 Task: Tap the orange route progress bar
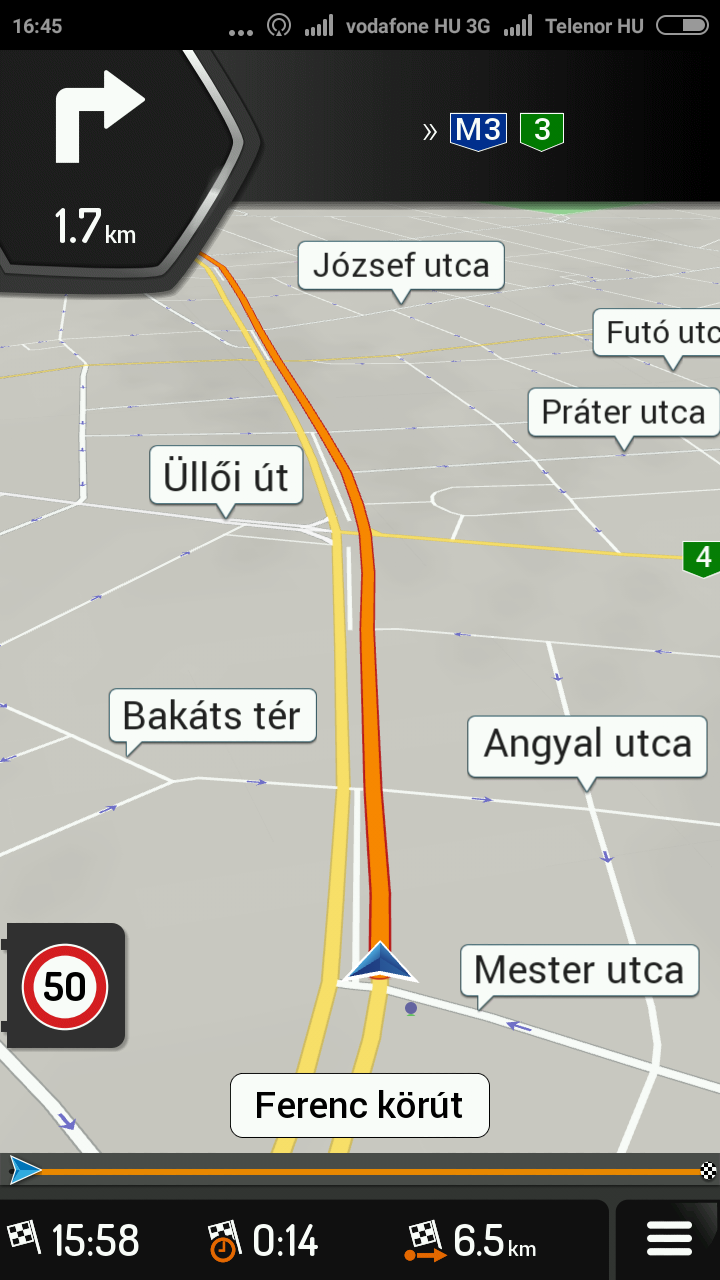360,1171
